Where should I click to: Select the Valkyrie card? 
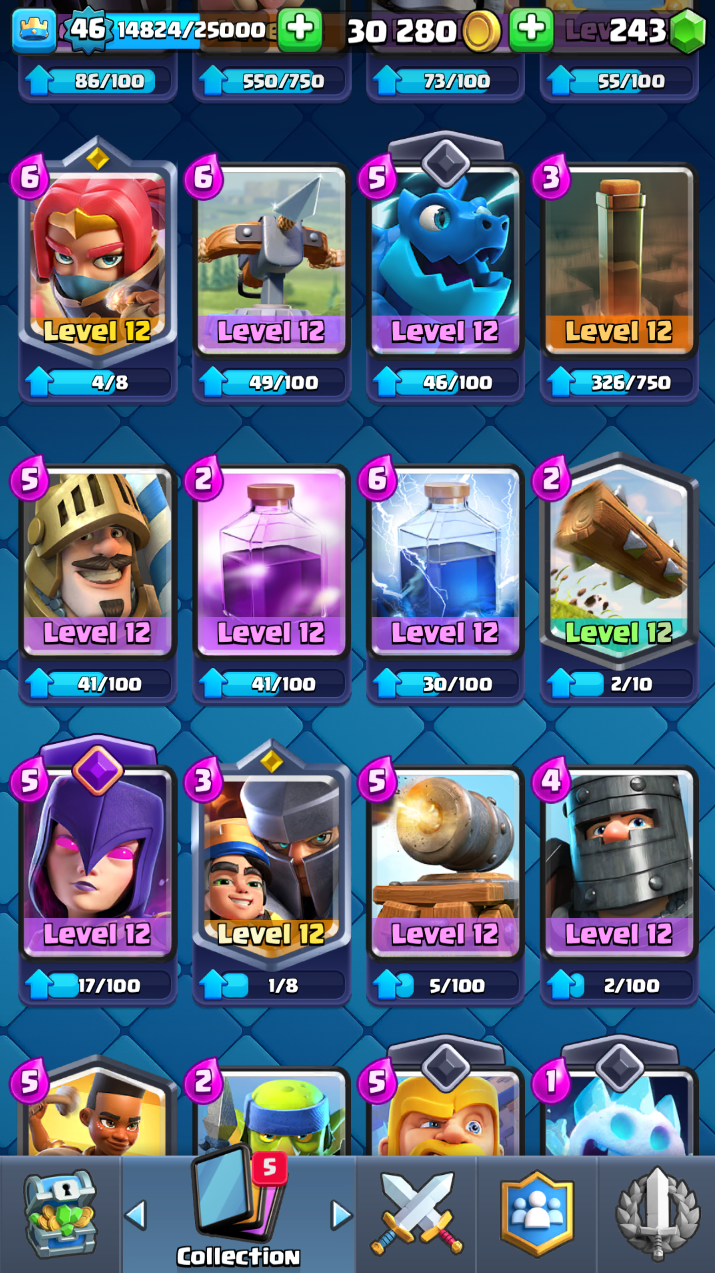coord(97,265)
